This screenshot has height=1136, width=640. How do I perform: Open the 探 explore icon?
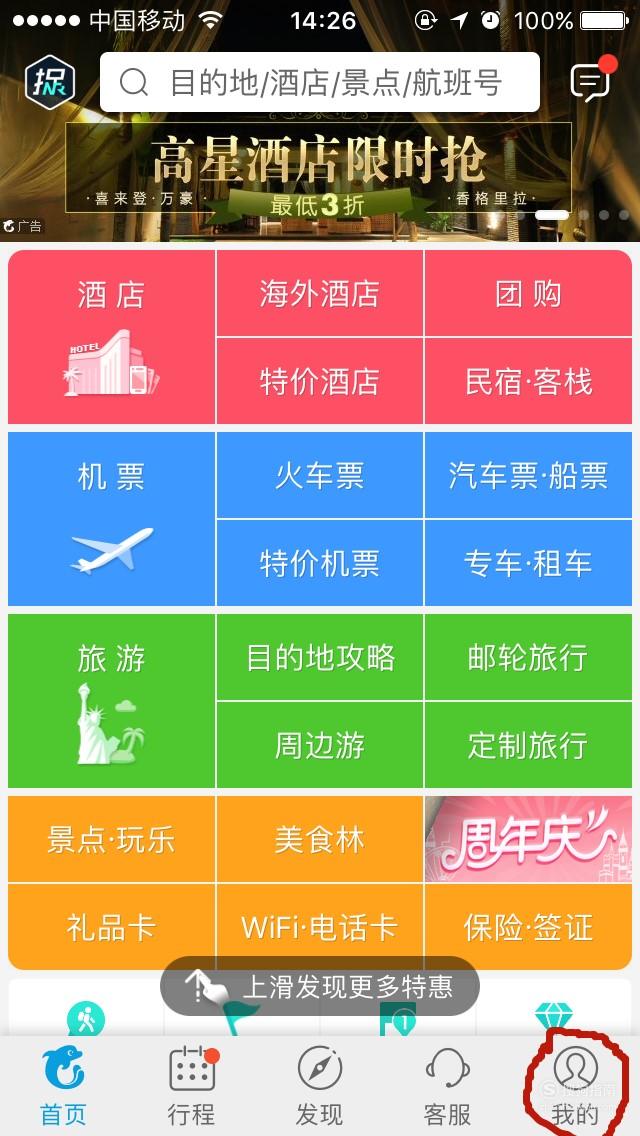(50, 82)
